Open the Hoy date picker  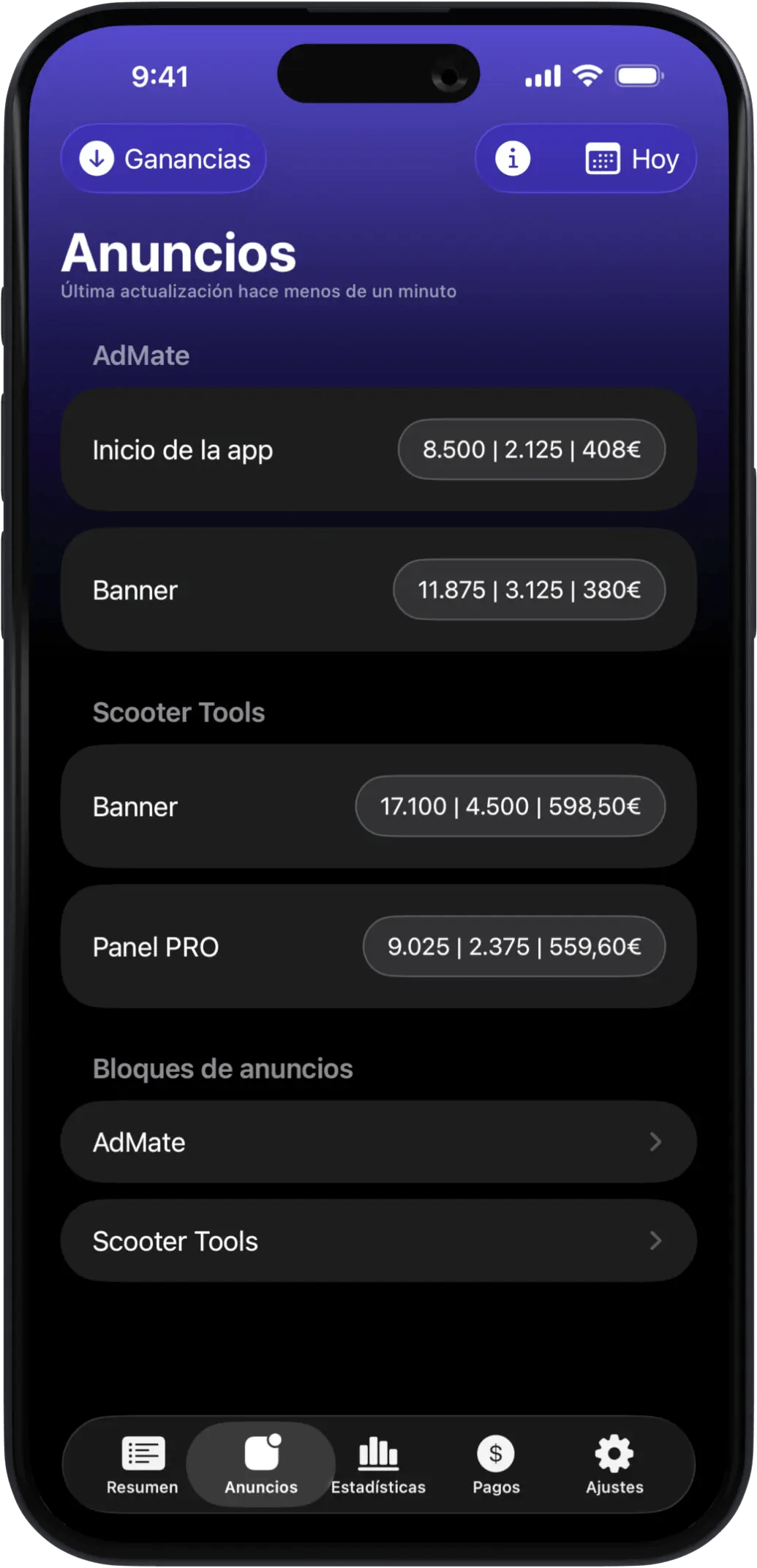(x=632, y=159)
